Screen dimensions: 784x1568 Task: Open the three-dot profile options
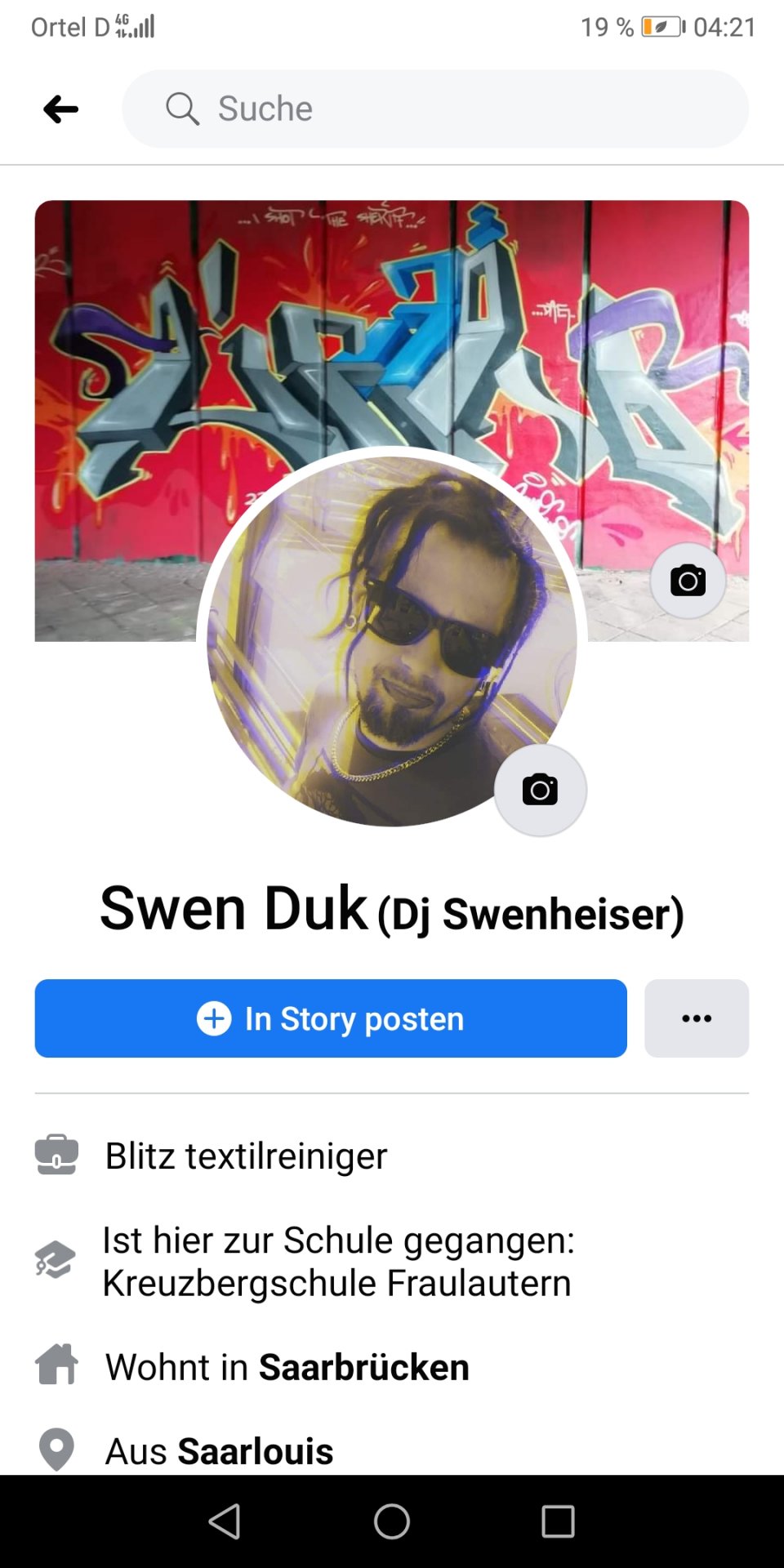pyautogui.click(x=696, y=1018)
